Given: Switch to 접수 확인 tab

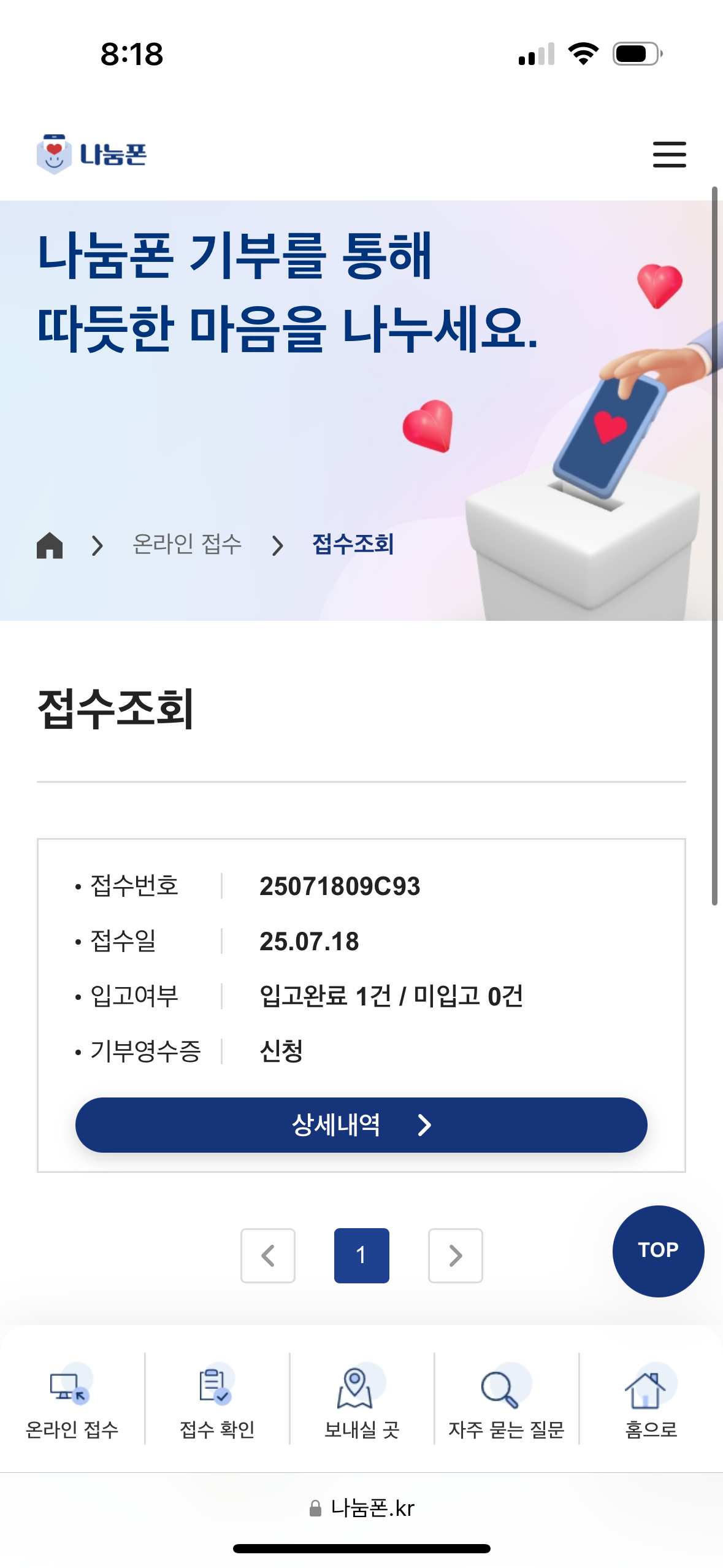Looking at the screenshot, I should [216, 1402].
